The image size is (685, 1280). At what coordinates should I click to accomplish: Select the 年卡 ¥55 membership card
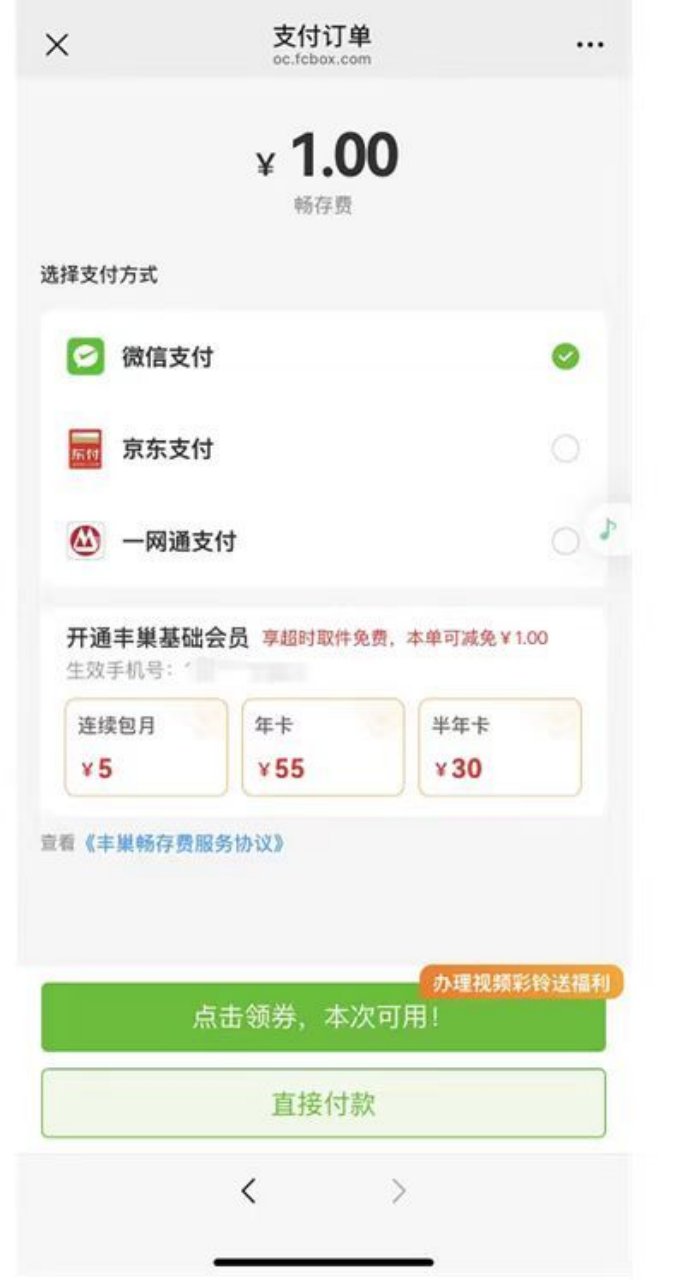pyautogui.click(x=323, y=747)
